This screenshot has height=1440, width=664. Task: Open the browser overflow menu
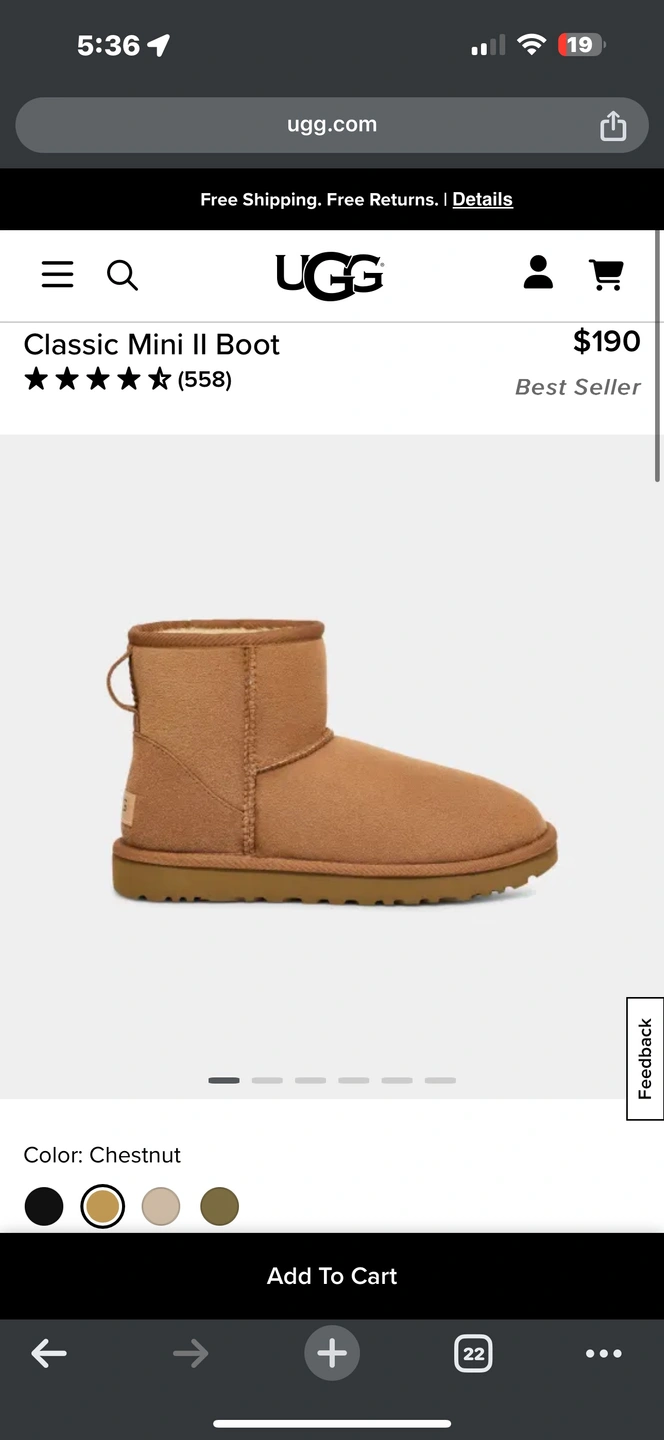[603, 1354]
